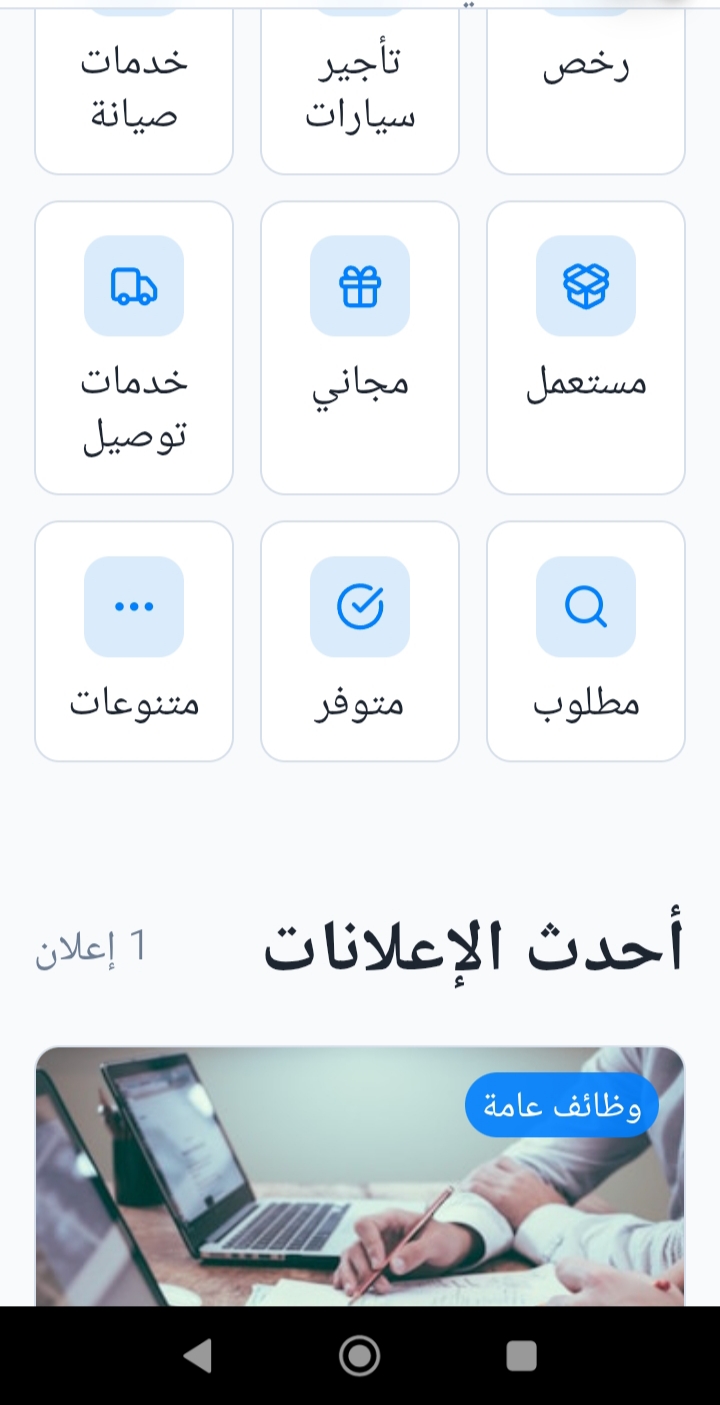View the متوفر category
Screen dimensions: 720x1405
(360, 641)
